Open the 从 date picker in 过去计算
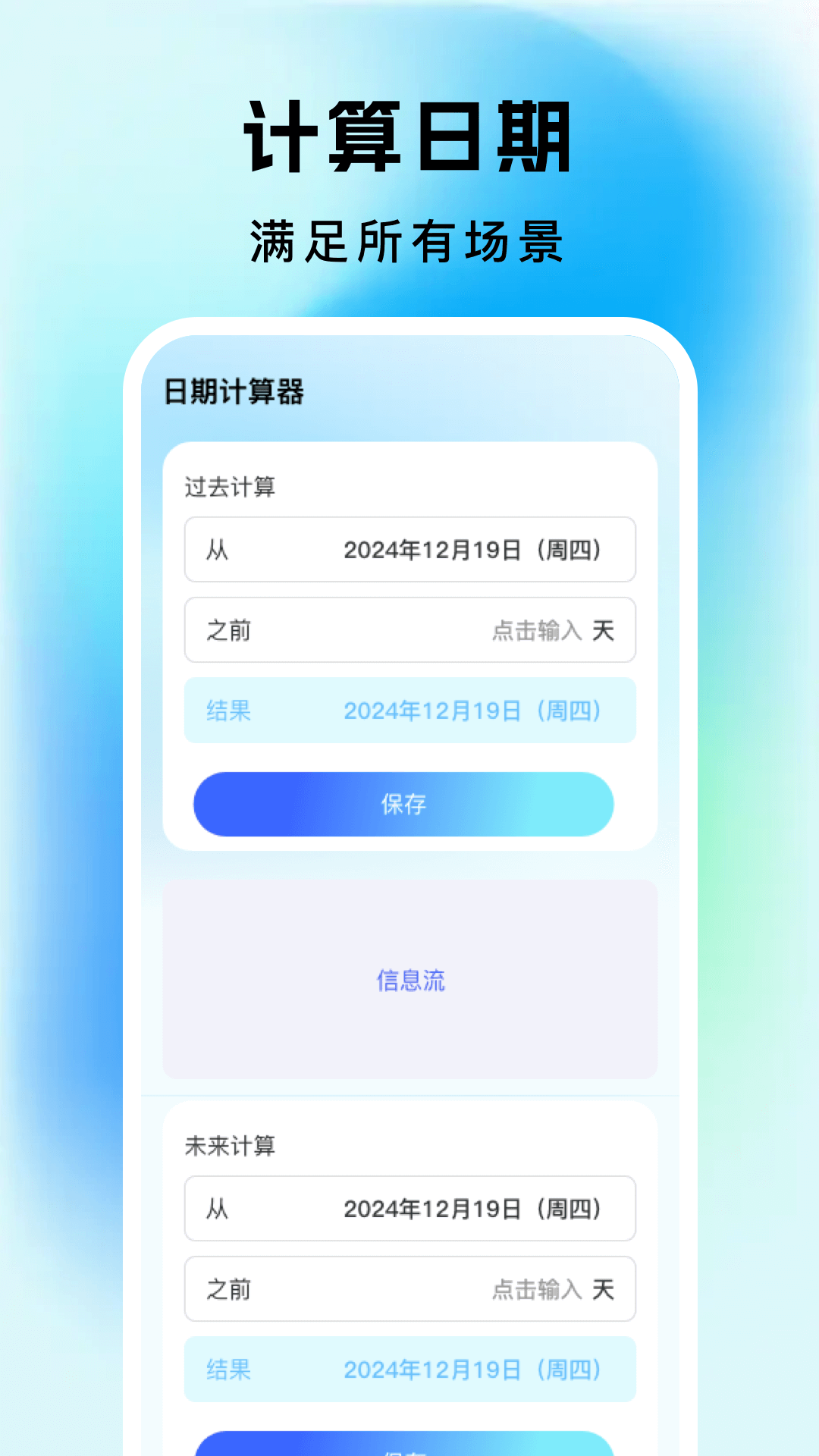The width and height of the screenshot is (819, 1456). tap(409, 550)
